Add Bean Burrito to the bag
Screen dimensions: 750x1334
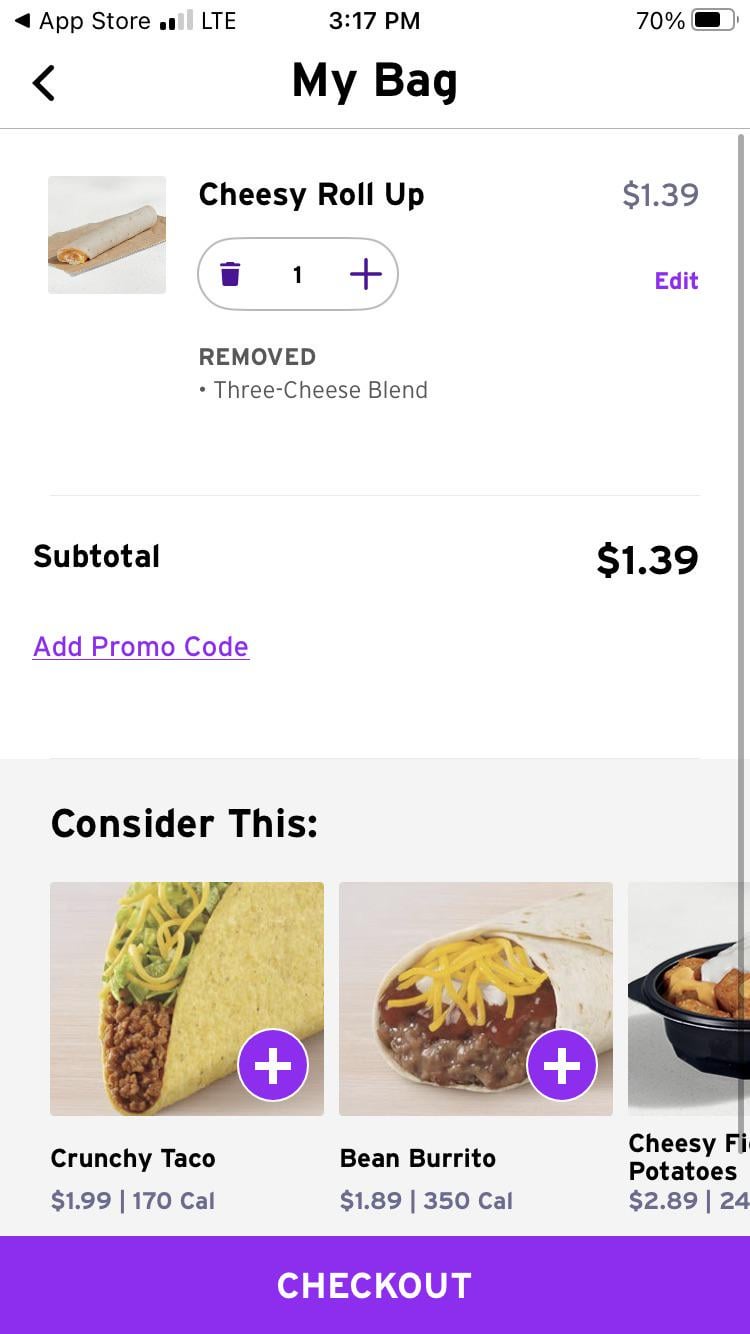coord(561,1066)
